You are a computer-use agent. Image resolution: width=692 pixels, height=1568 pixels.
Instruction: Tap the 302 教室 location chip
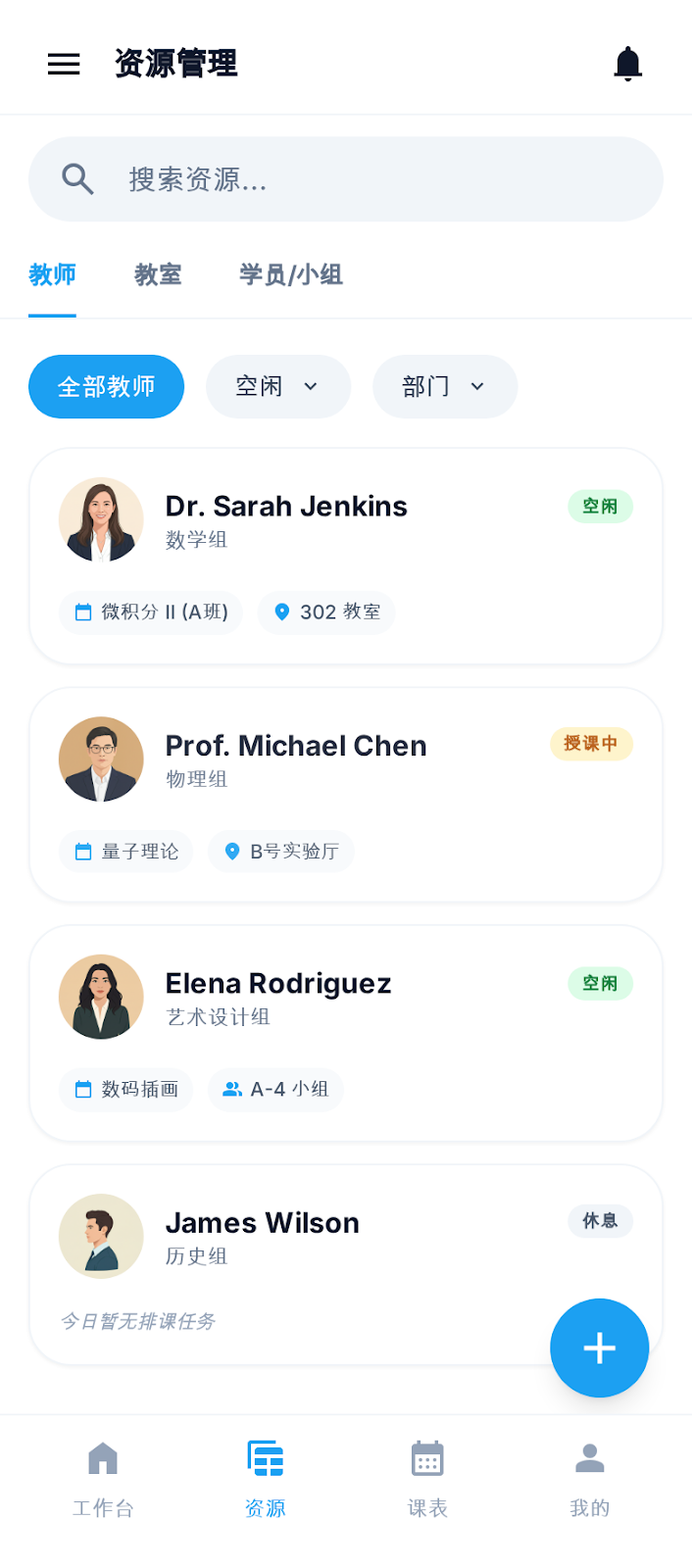click(x=326, y=612)
